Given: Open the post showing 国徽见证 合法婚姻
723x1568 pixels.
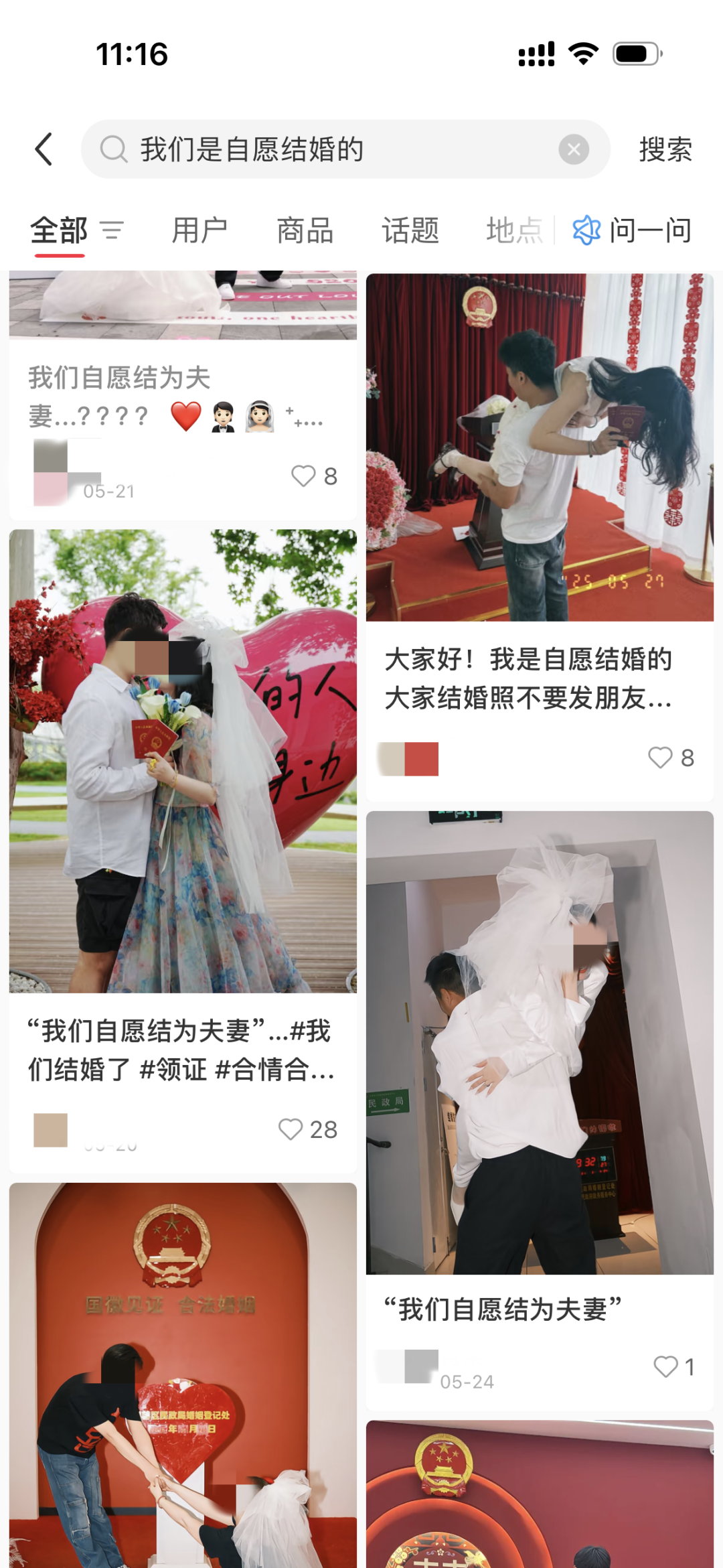Looking at the screenshot, I should coord(183,1375).
